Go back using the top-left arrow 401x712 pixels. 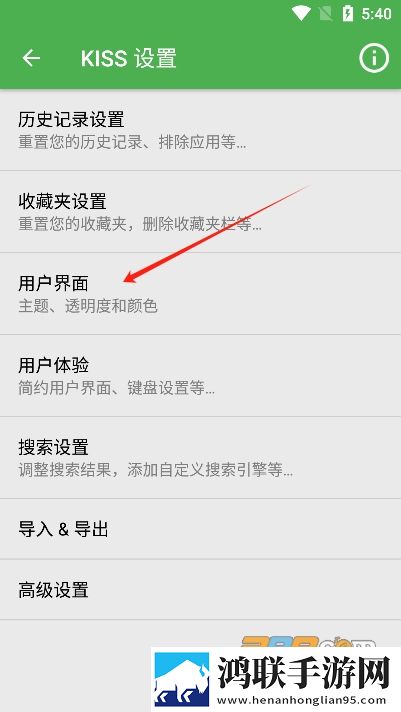[x=31, y=58]
